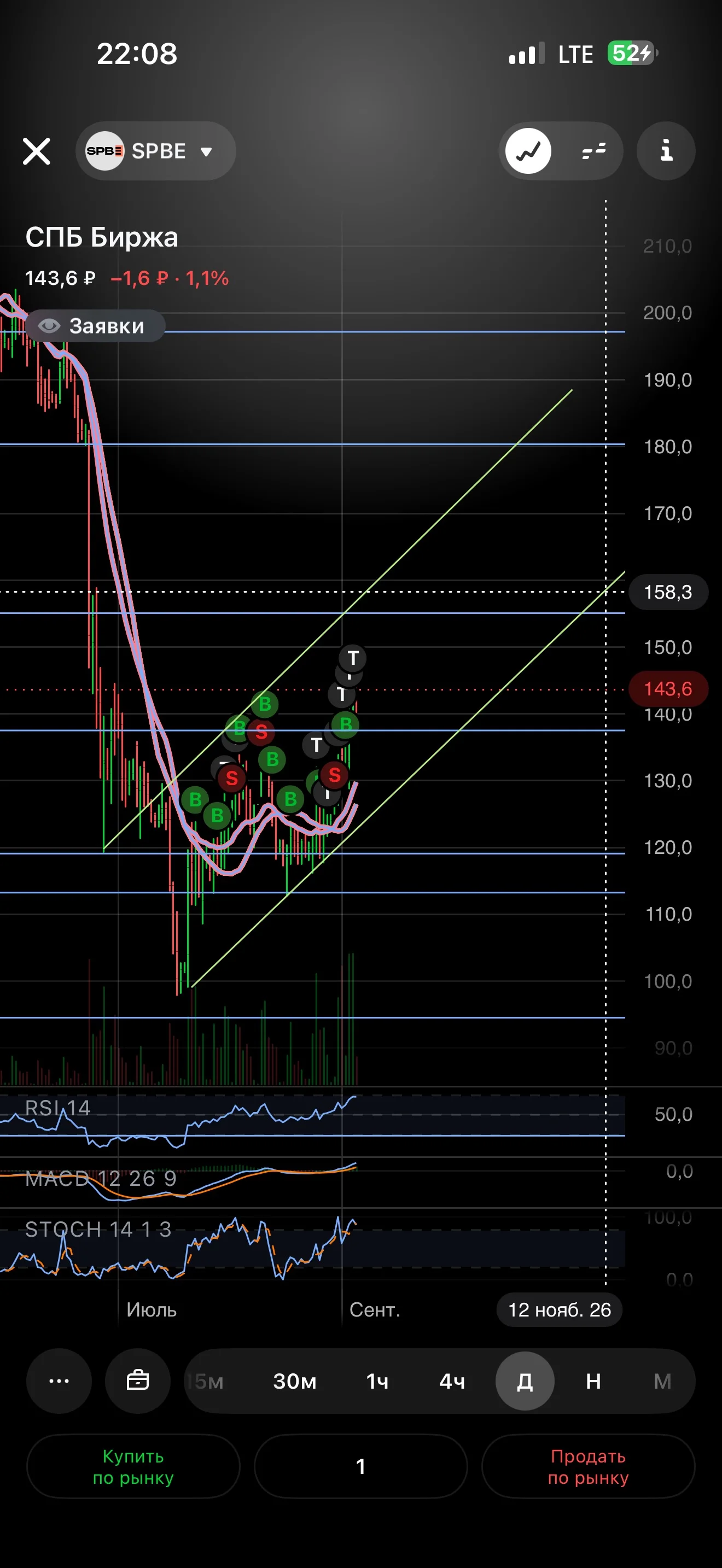
Task: Switch to the 1ч timeframe
Action: click(377, 1381)
